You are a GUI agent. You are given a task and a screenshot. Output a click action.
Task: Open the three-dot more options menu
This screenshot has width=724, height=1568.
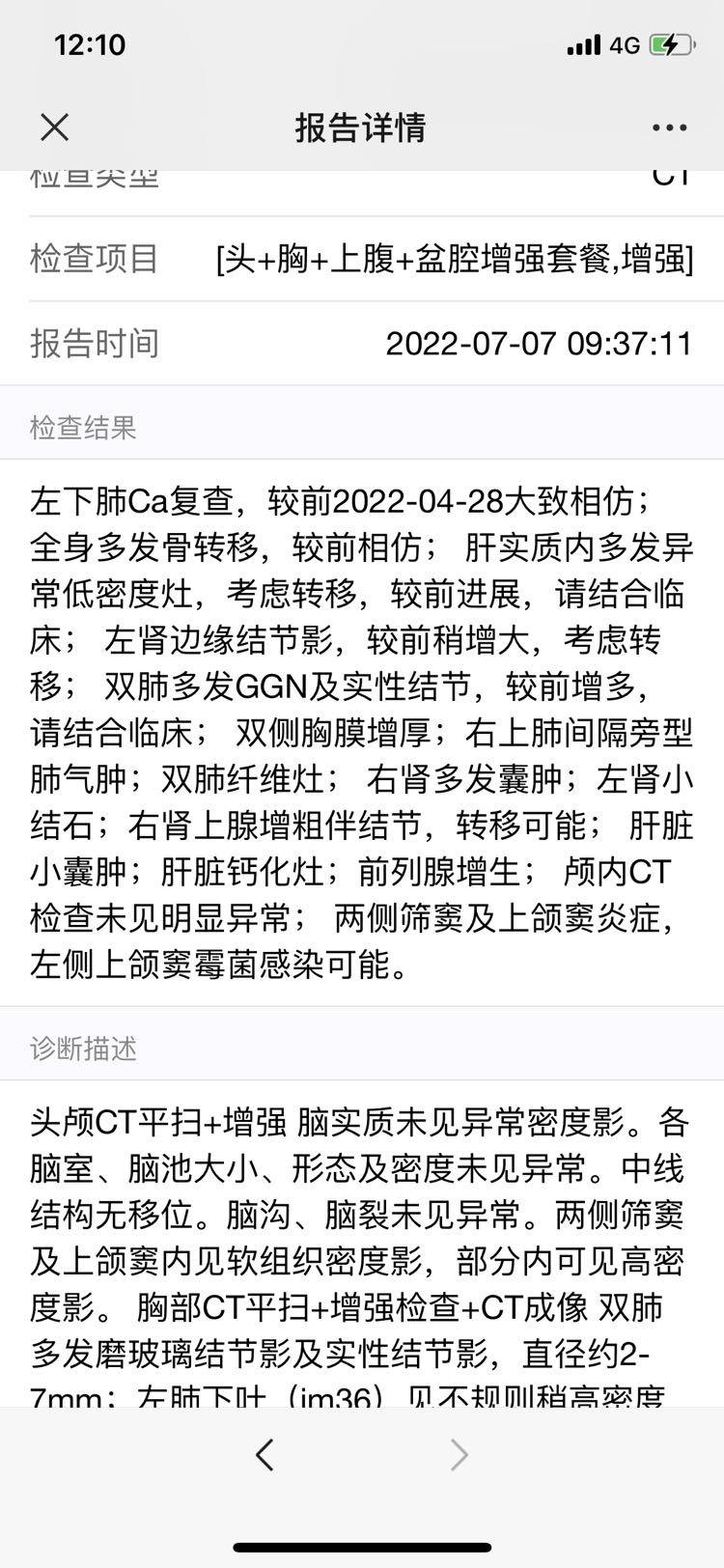669,127
